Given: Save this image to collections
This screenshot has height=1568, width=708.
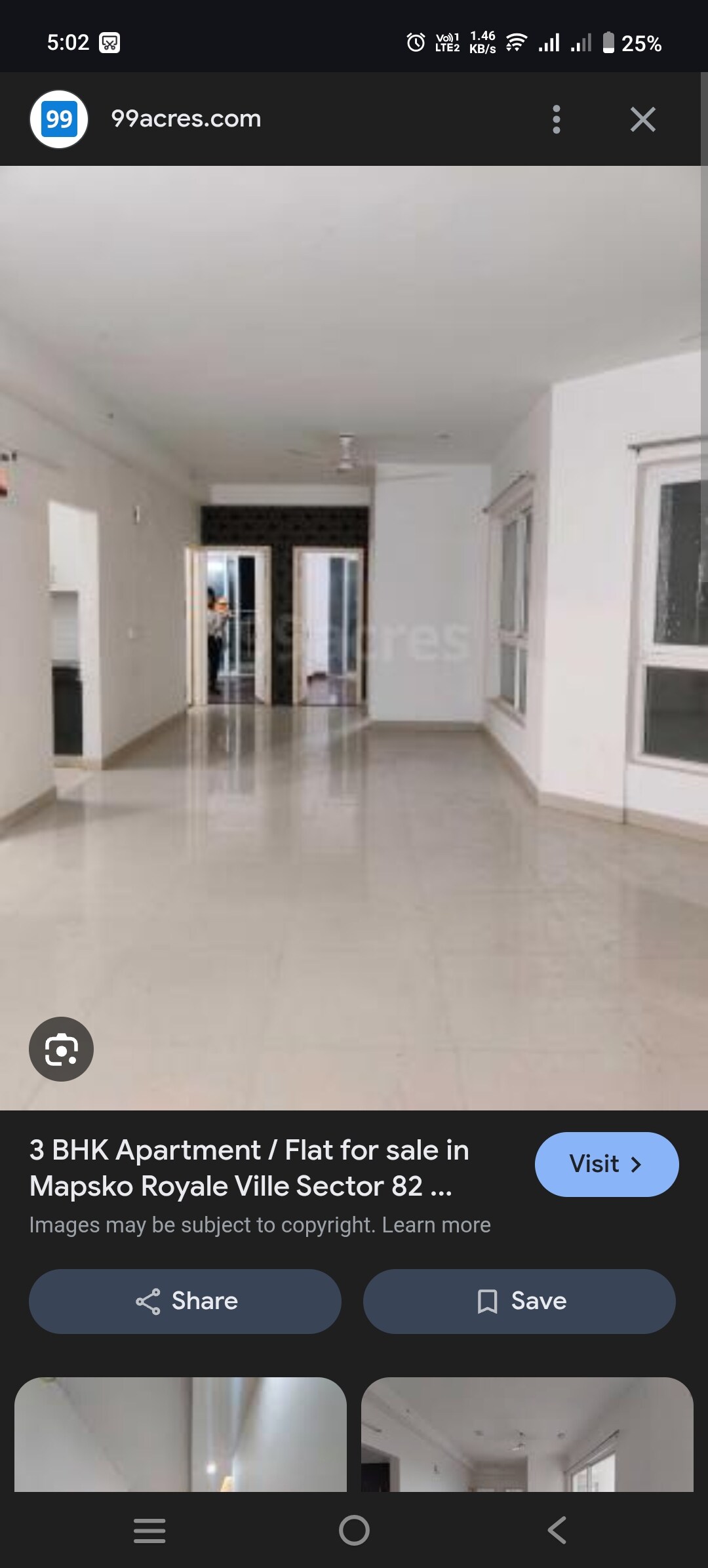Looking at the screenshot, I should tap(519, 1301).
